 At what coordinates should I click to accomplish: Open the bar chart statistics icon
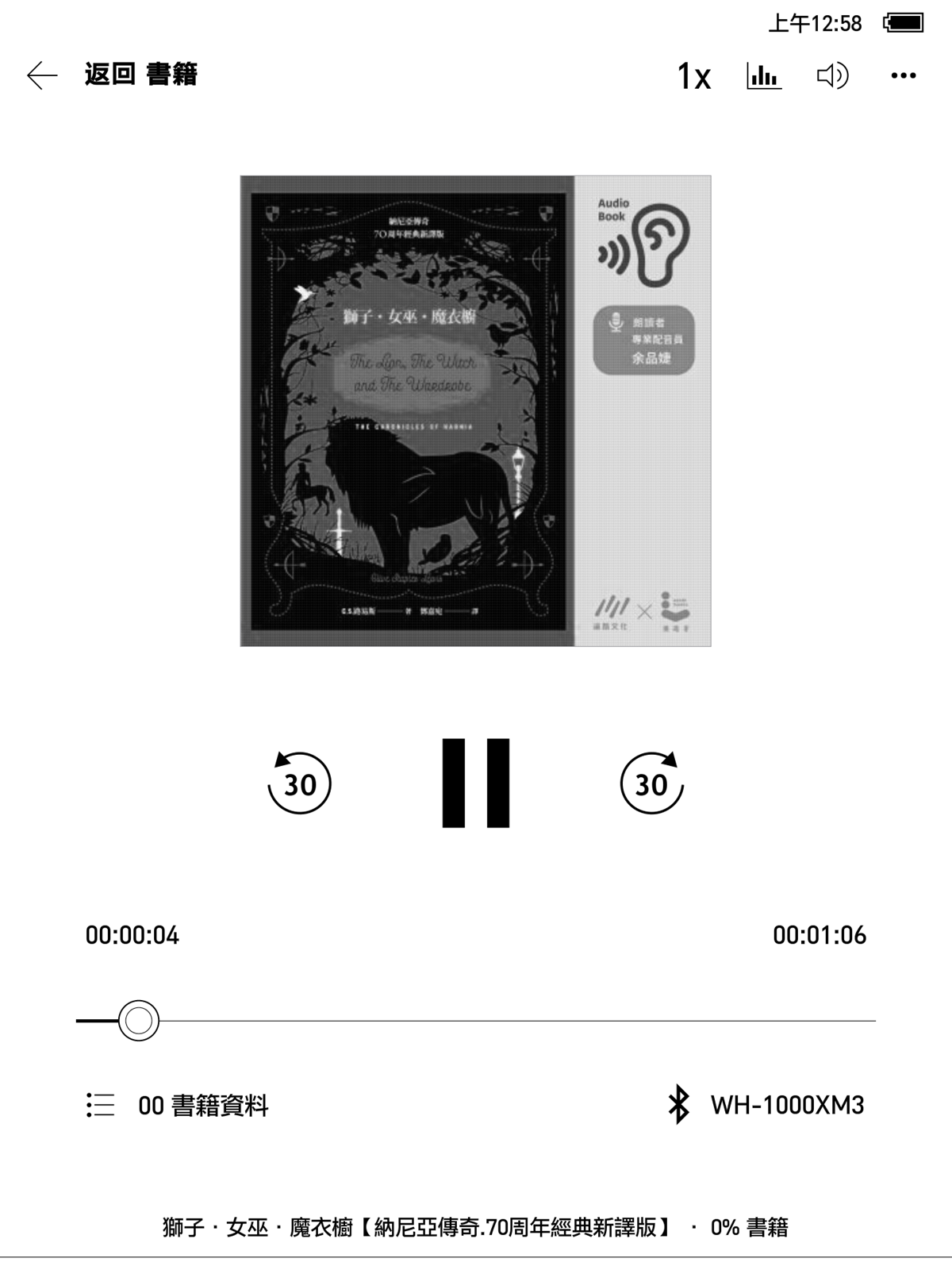[763, 76]
